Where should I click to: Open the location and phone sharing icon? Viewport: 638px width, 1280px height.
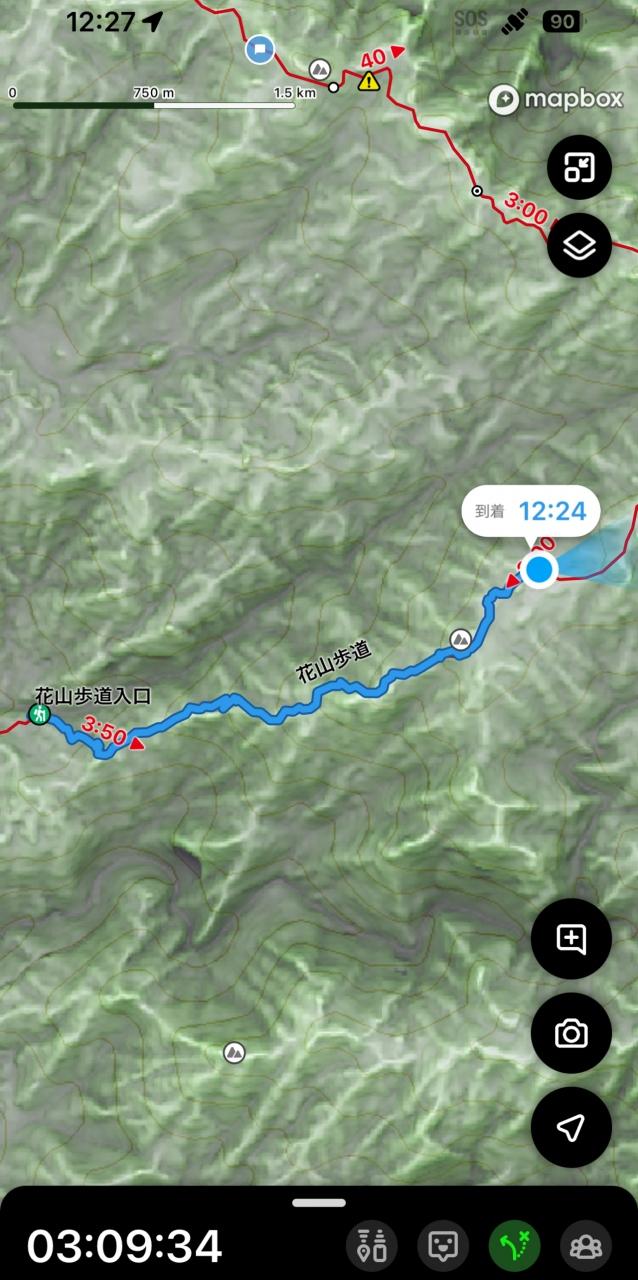(x=371, y=1245)
